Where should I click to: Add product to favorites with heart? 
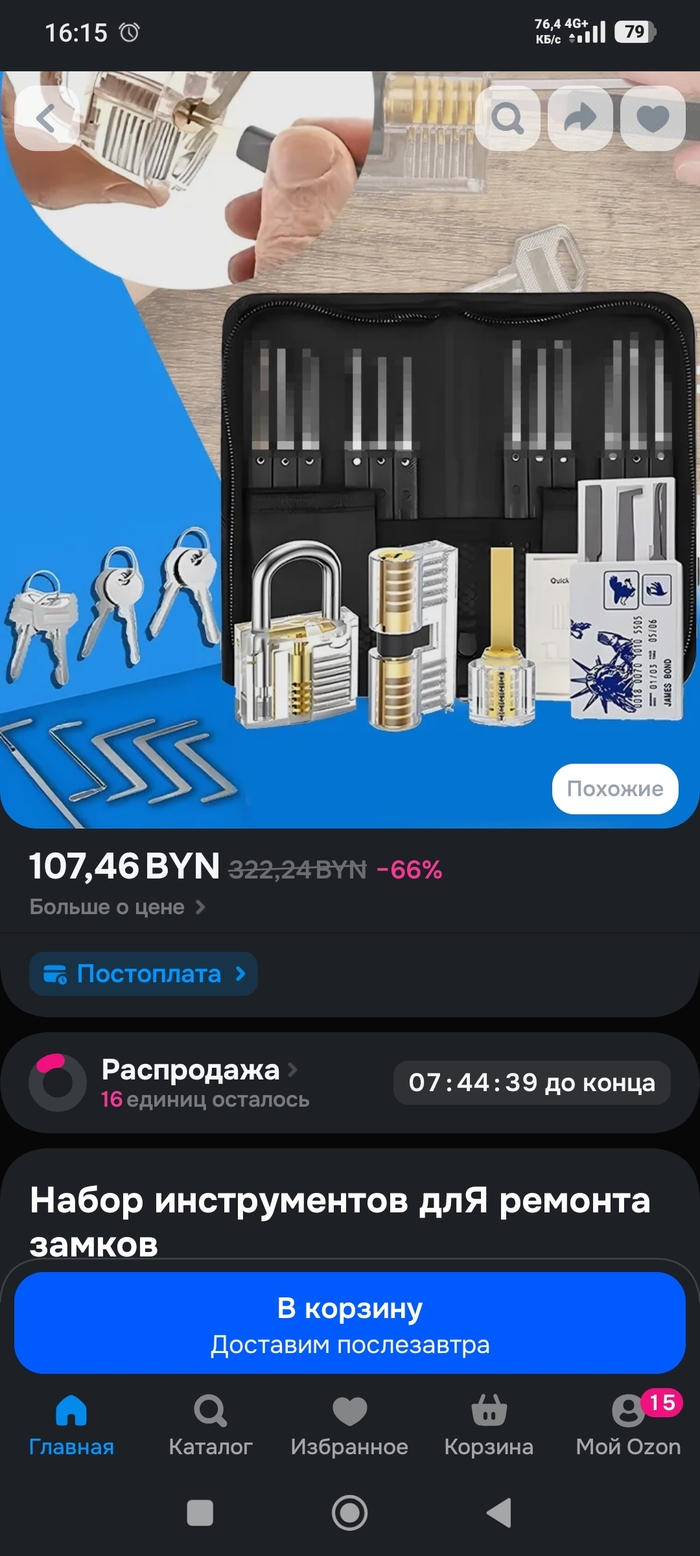click(x=653, y=118)
